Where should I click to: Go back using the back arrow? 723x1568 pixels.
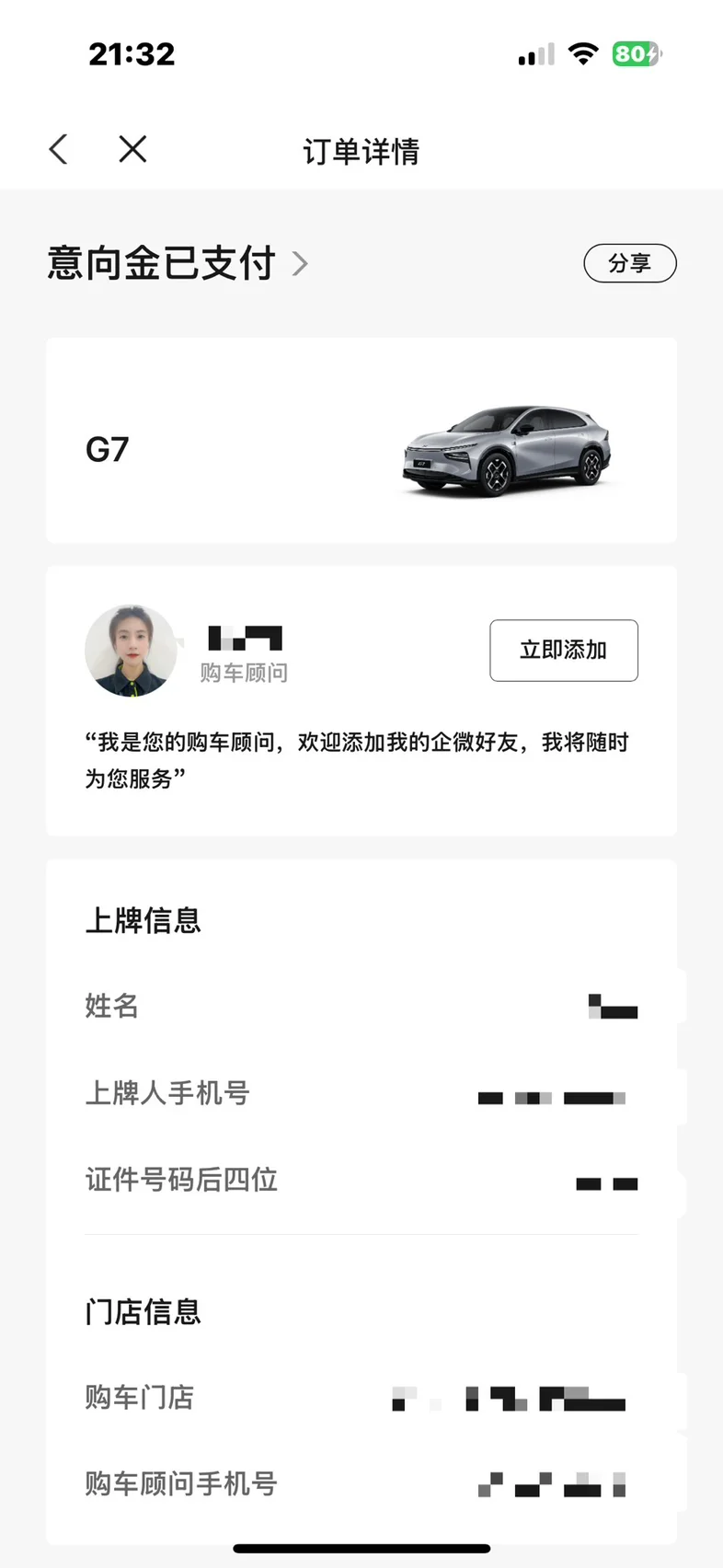[x=59, y=149]
